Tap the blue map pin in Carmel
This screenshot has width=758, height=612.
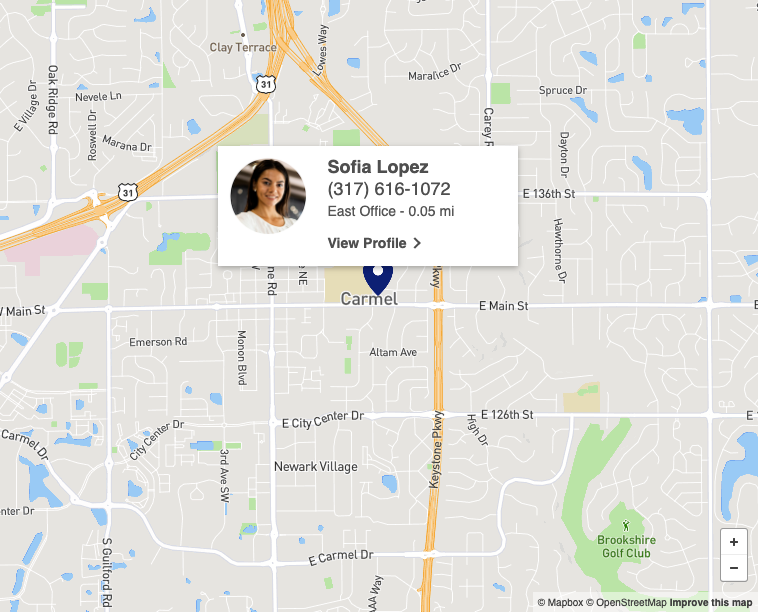378,277
